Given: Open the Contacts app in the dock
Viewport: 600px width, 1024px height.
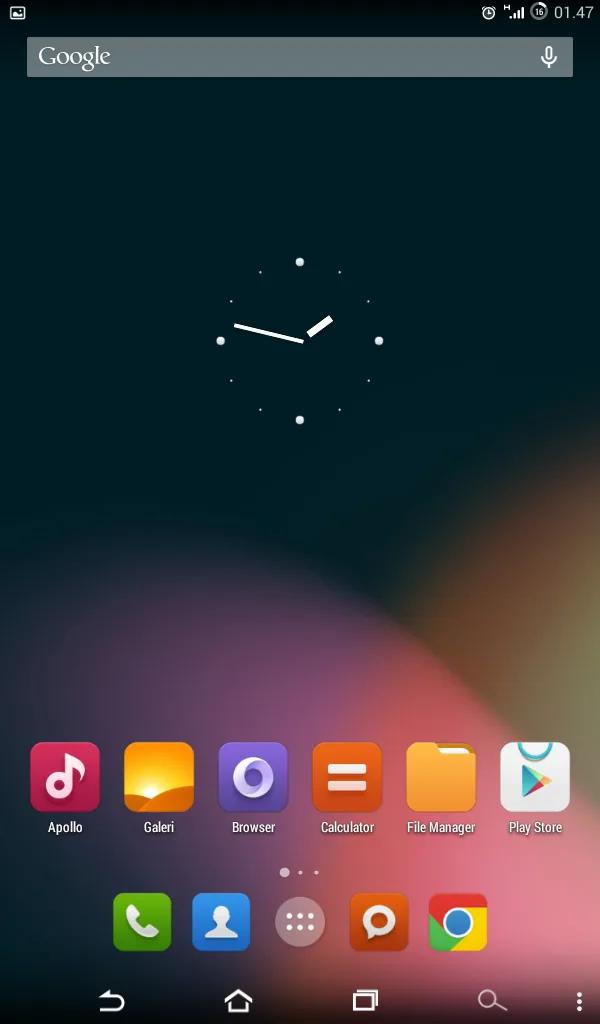Looking at the screenshot, I should [221, 922].
